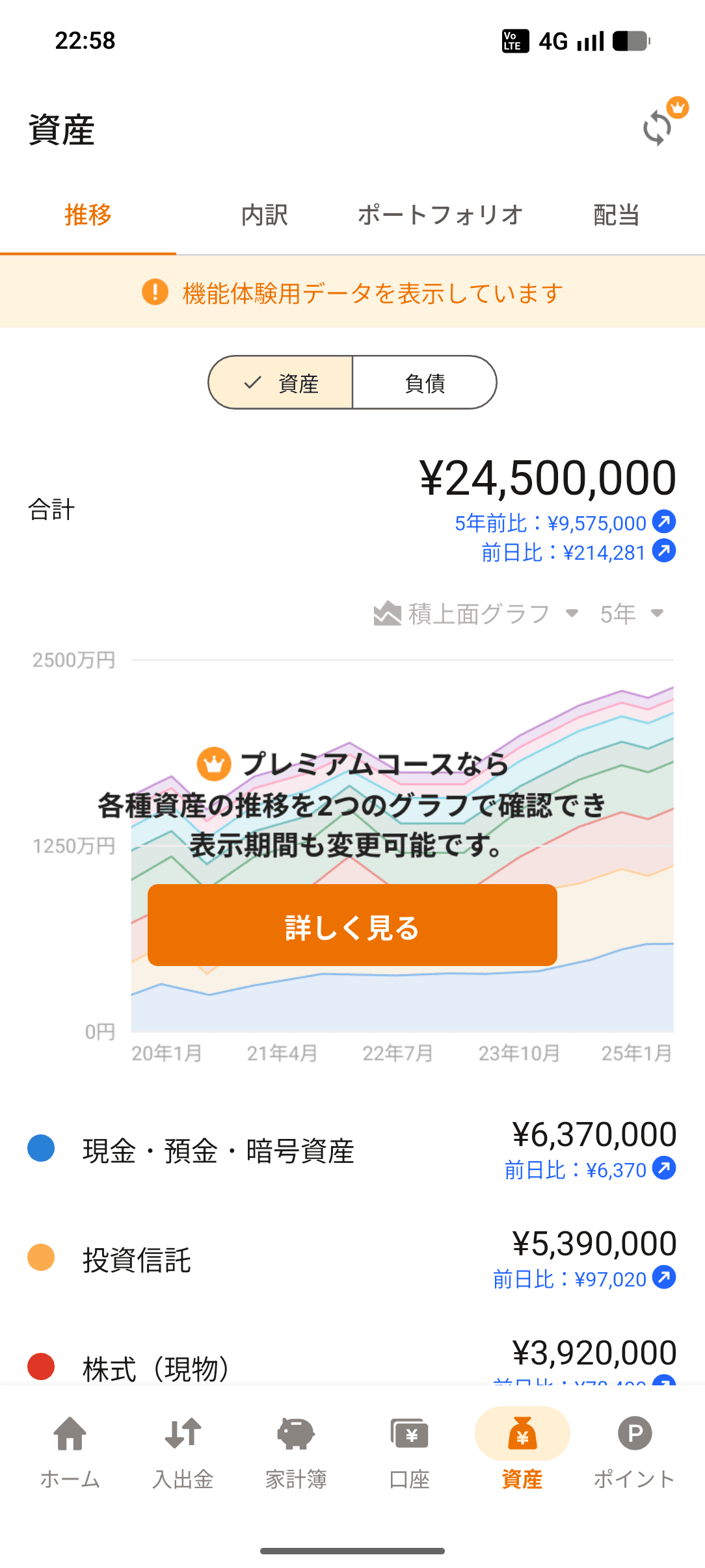
Task: Tap the 5年前比 arrow link
Action: pyautogui.click(x=664, y=522)
